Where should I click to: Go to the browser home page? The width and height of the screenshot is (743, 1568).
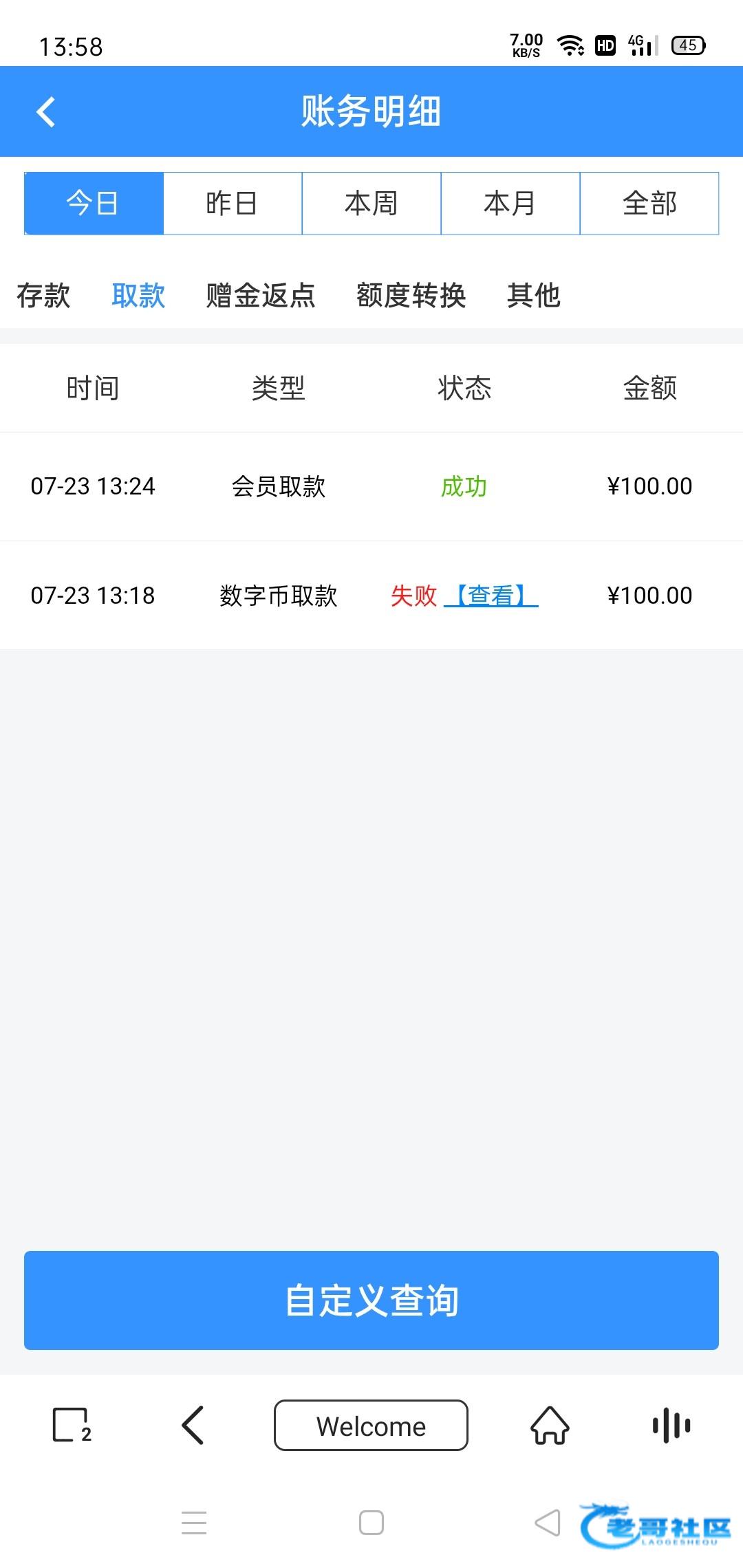(x=550, y=1425)
